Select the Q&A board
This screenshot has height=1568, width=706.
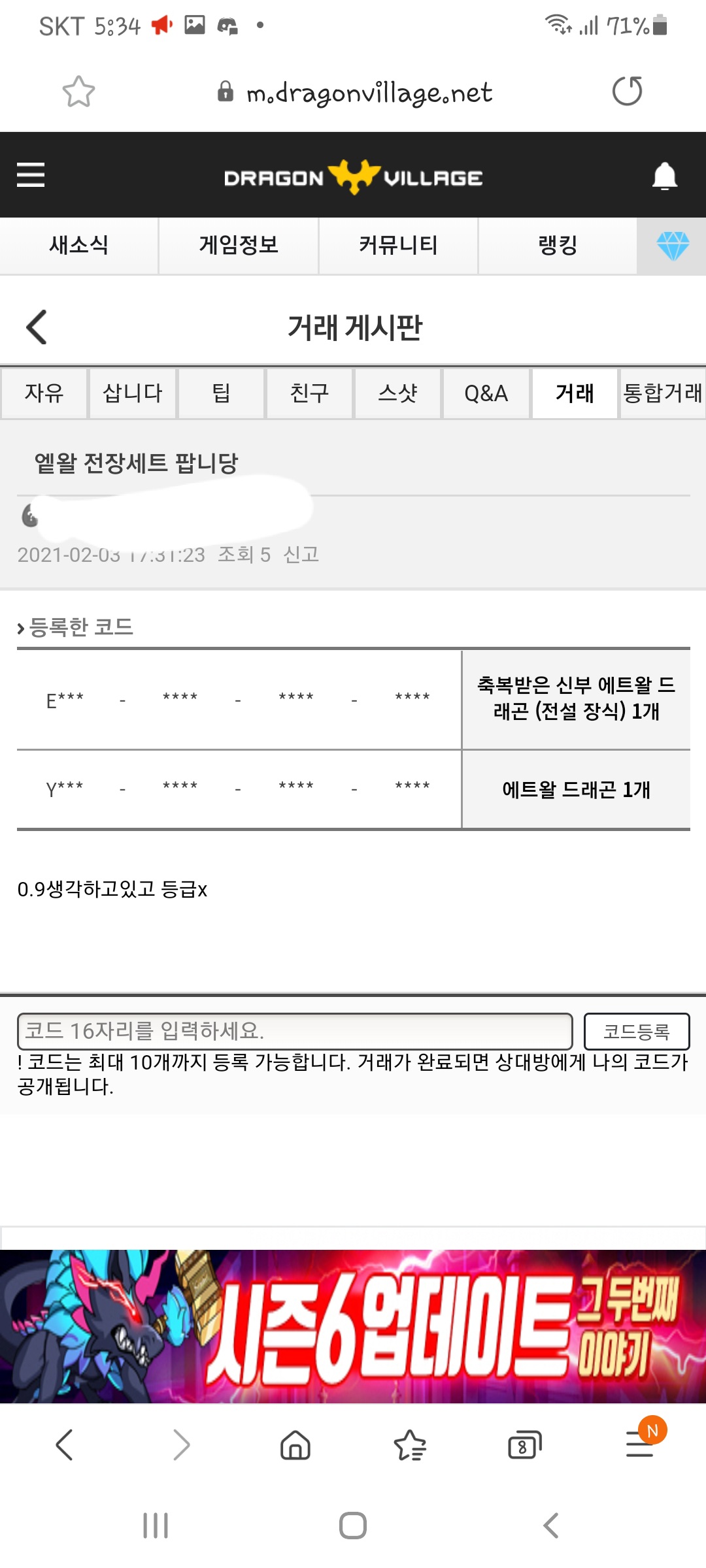[x=486, y=393]
